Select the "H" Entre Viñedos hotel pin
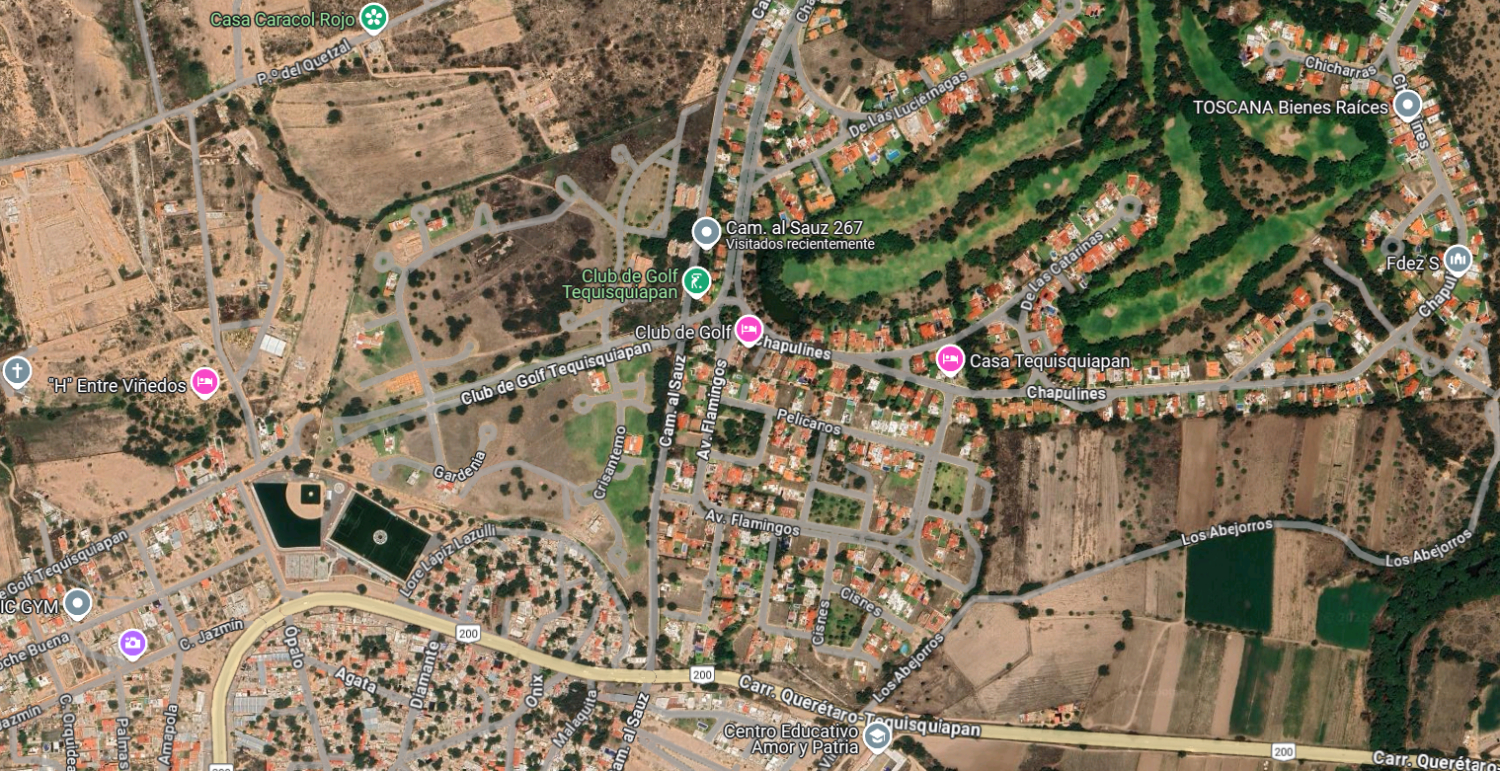 [x=205, y=381]
